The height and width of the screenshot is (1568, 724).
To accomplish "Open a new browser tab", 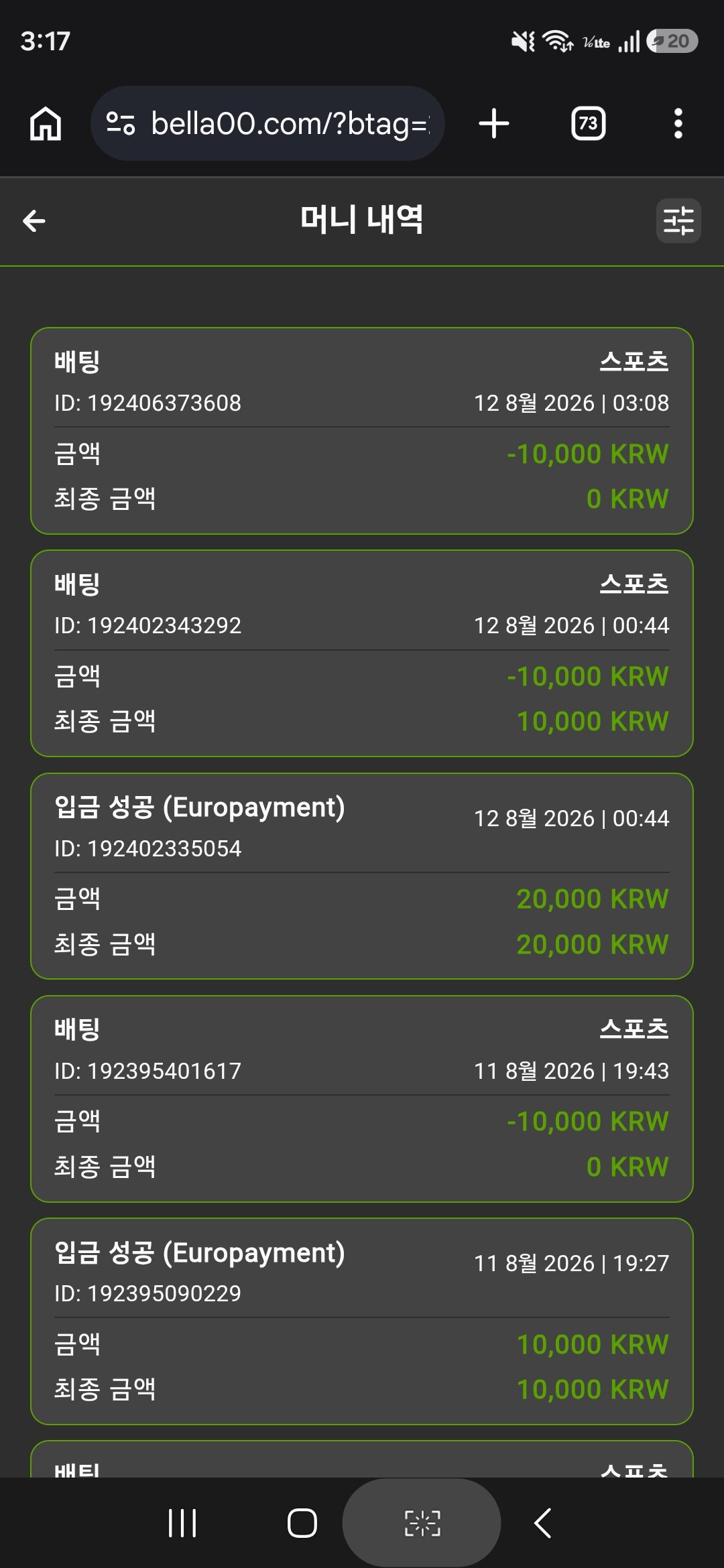I will pos(494,124).
